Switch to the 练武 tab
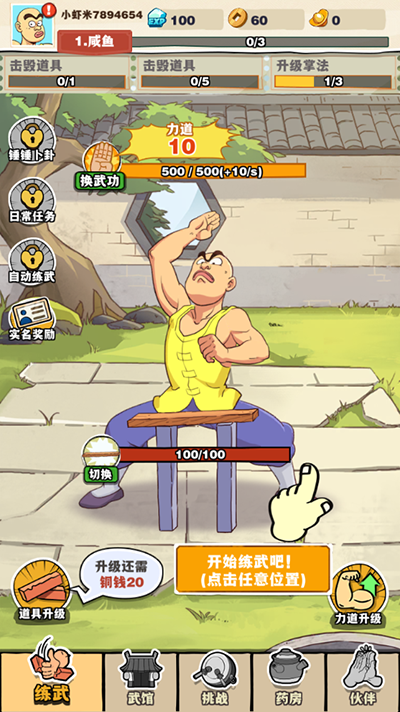The image size is (400, 712). 51,681
